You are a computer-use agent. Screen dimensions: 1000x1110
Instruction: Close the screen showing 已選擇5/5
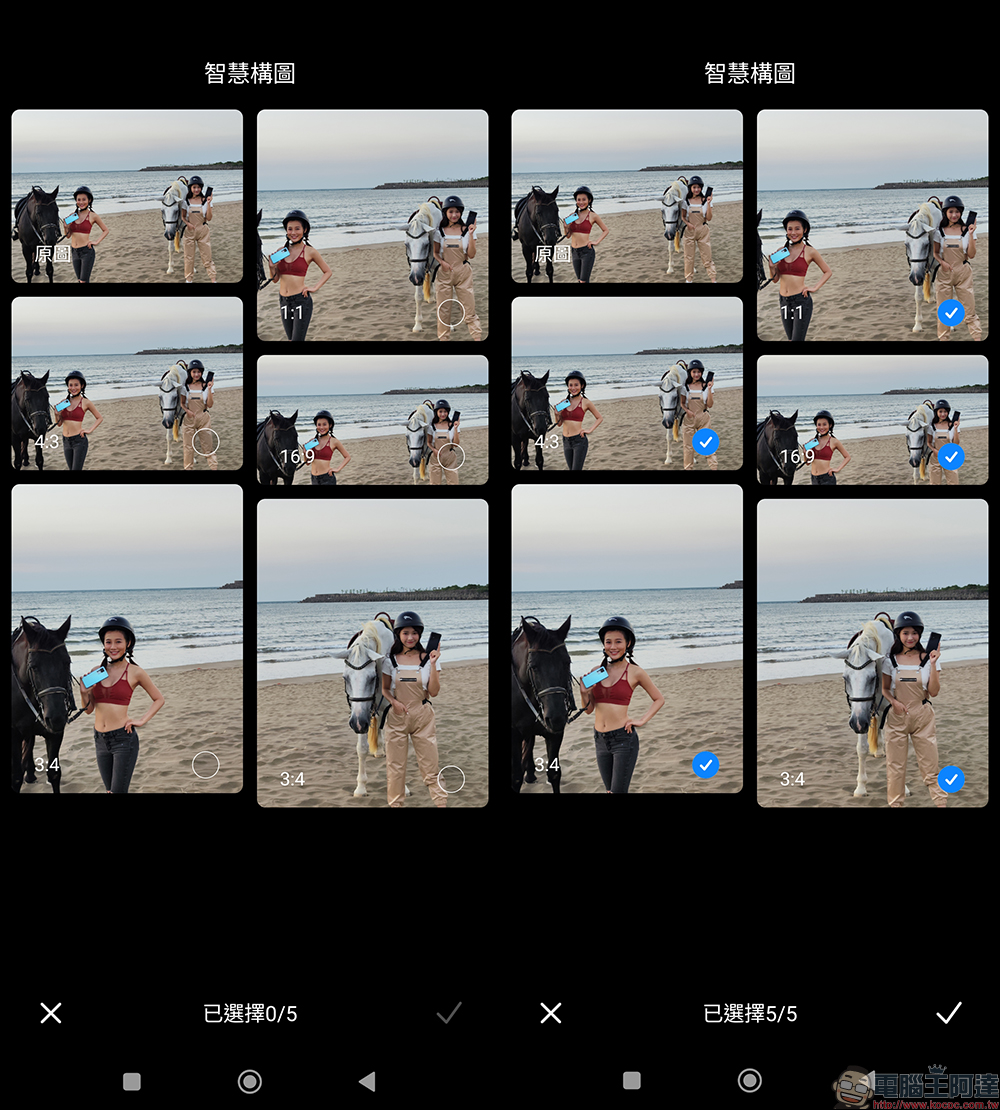551,1013
